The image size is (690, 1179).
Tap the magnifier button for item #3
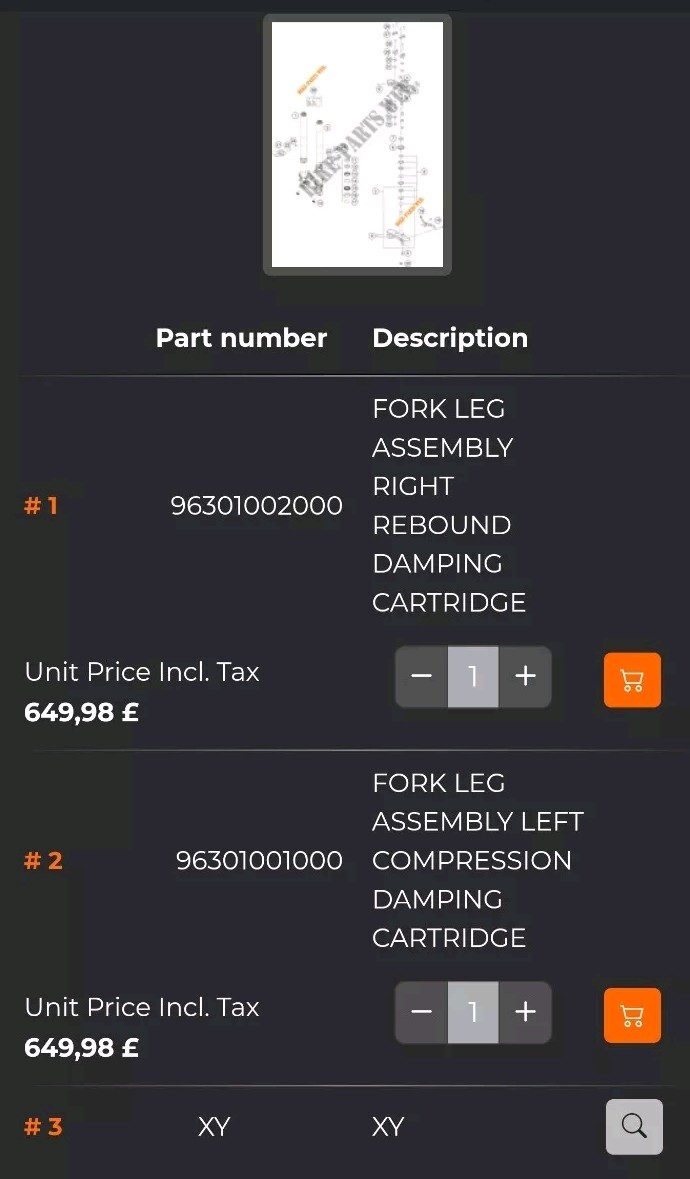point(634,1127)
